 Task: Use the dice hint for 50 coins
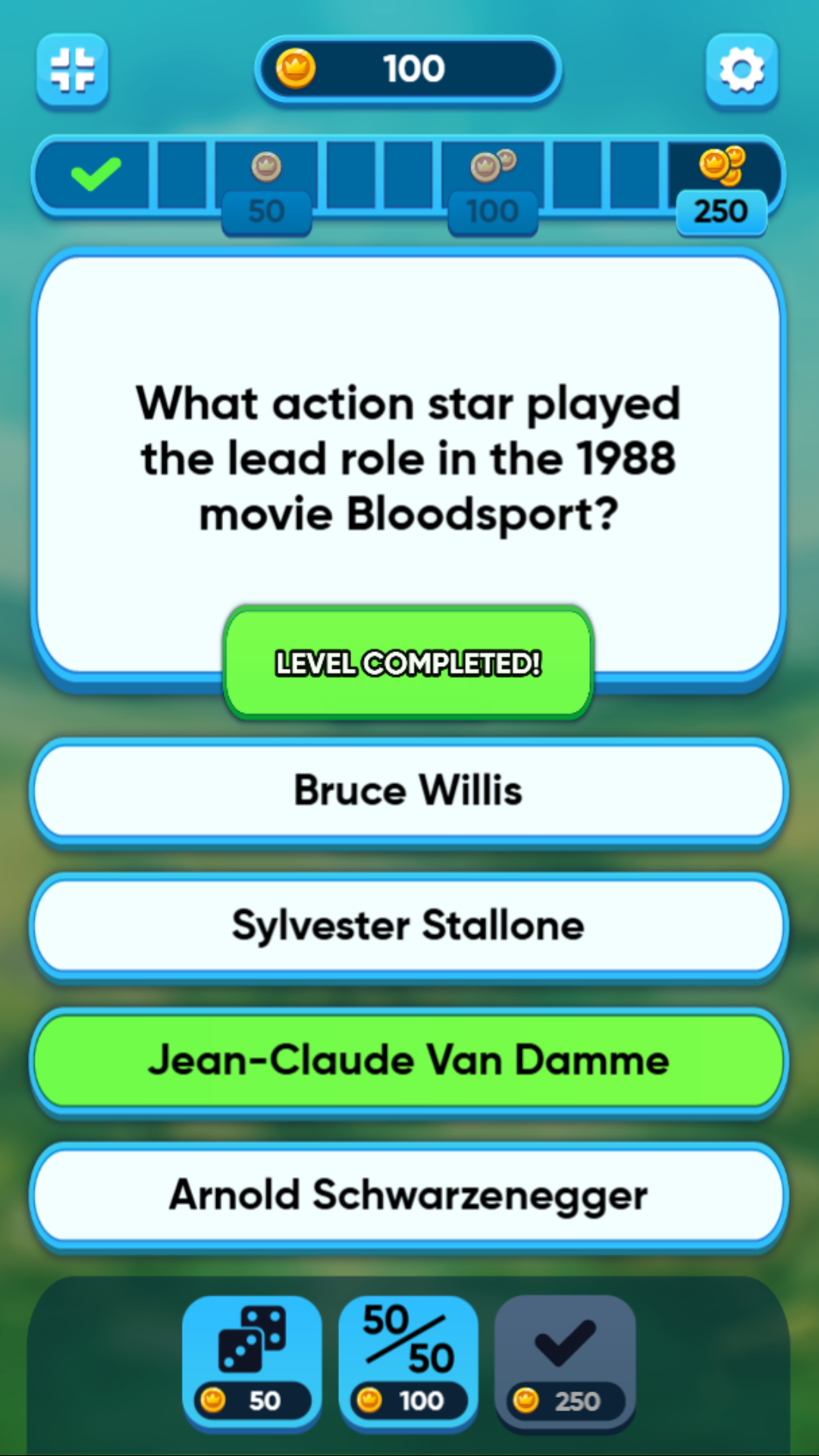[x=252, y=1362]
